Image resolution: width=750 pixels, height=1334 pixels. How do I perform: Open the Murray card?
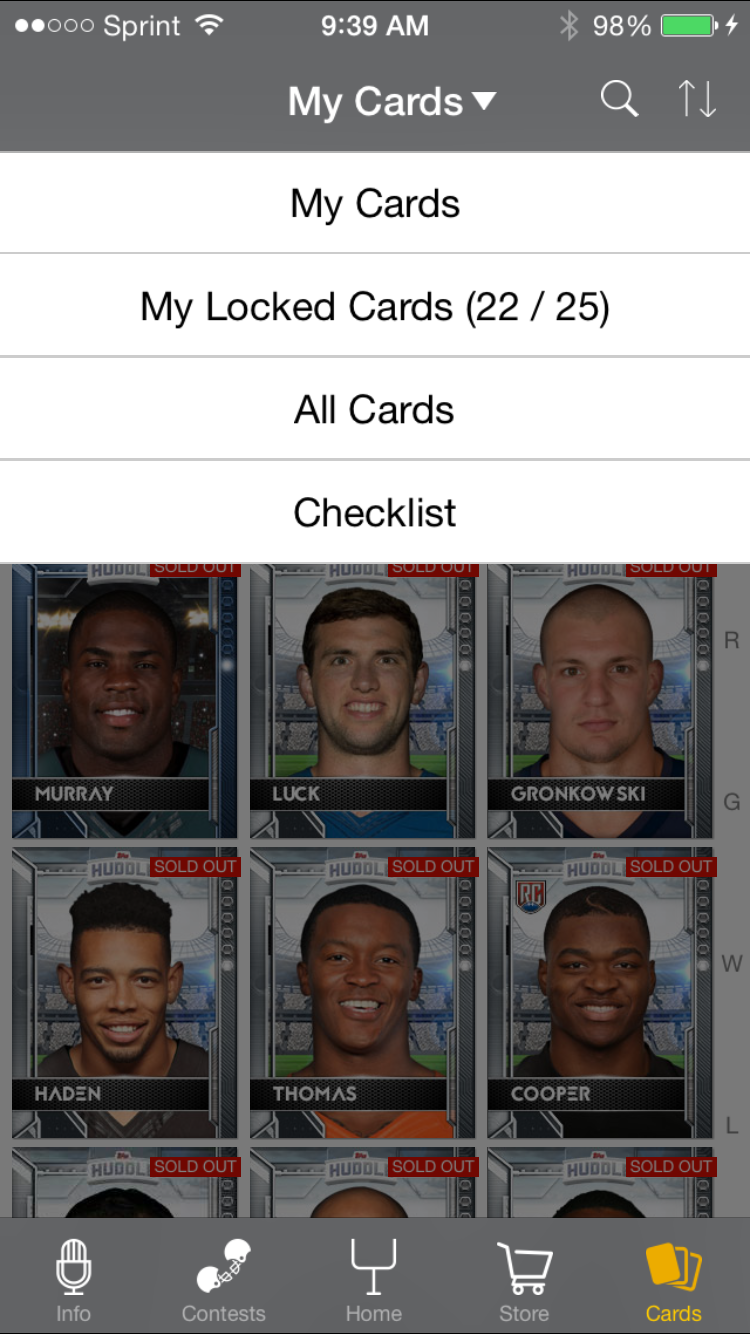(x=124, y=700)
